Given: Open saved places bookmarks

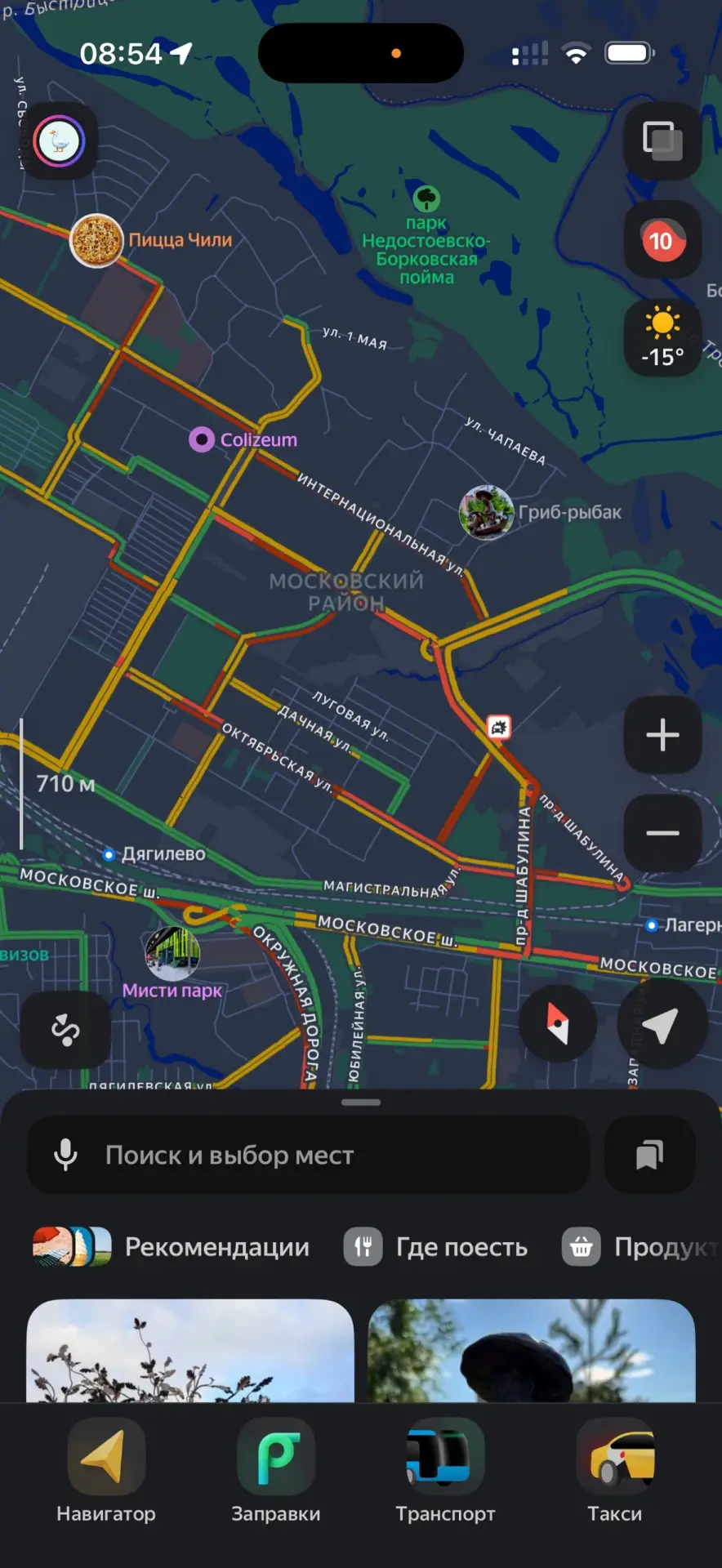Looking at the screenshot, I should pyautogui.click(x=649, y=1155).
